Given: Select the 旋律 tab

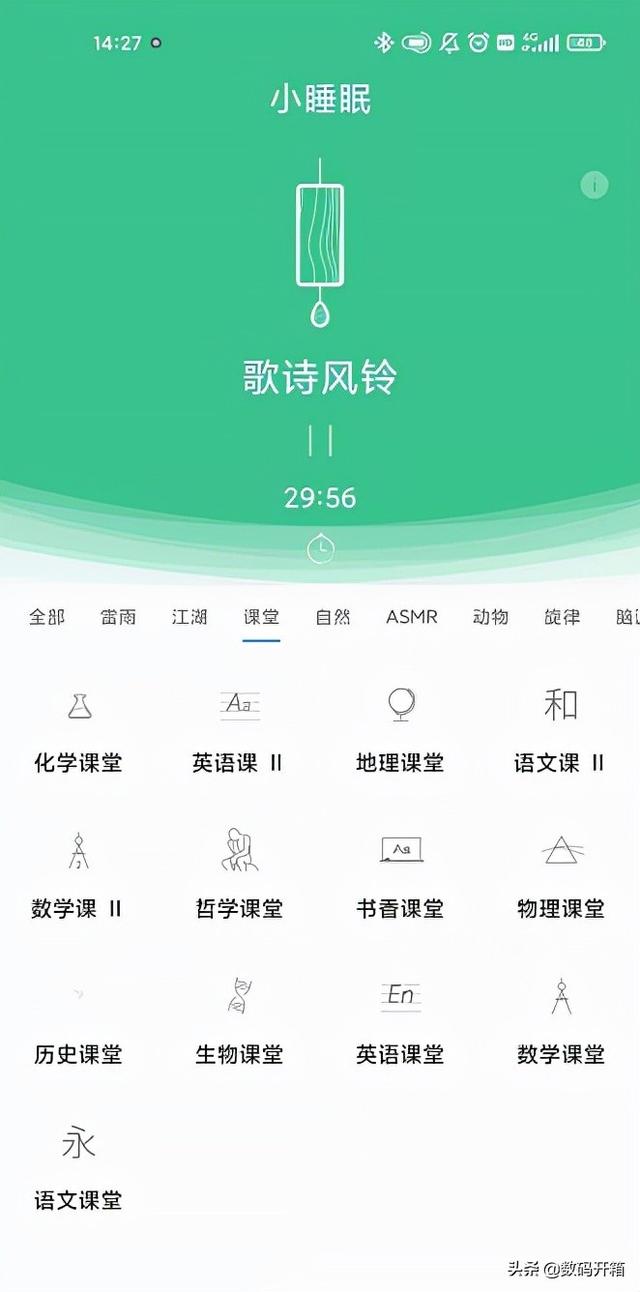Looking at the screenshot, I should [562, 616].
